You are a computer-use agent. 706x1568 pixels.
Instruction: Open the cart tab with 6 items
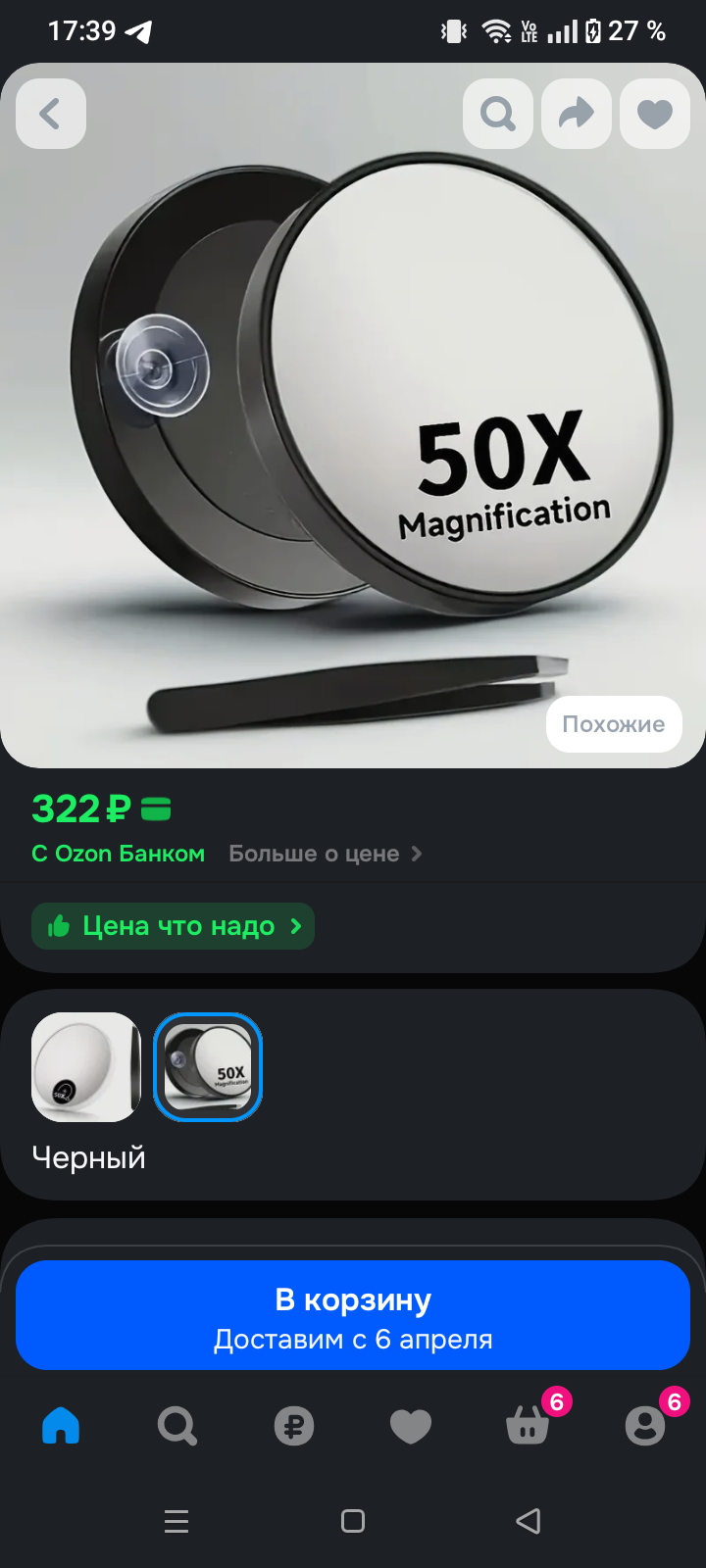coord(528,1425)
